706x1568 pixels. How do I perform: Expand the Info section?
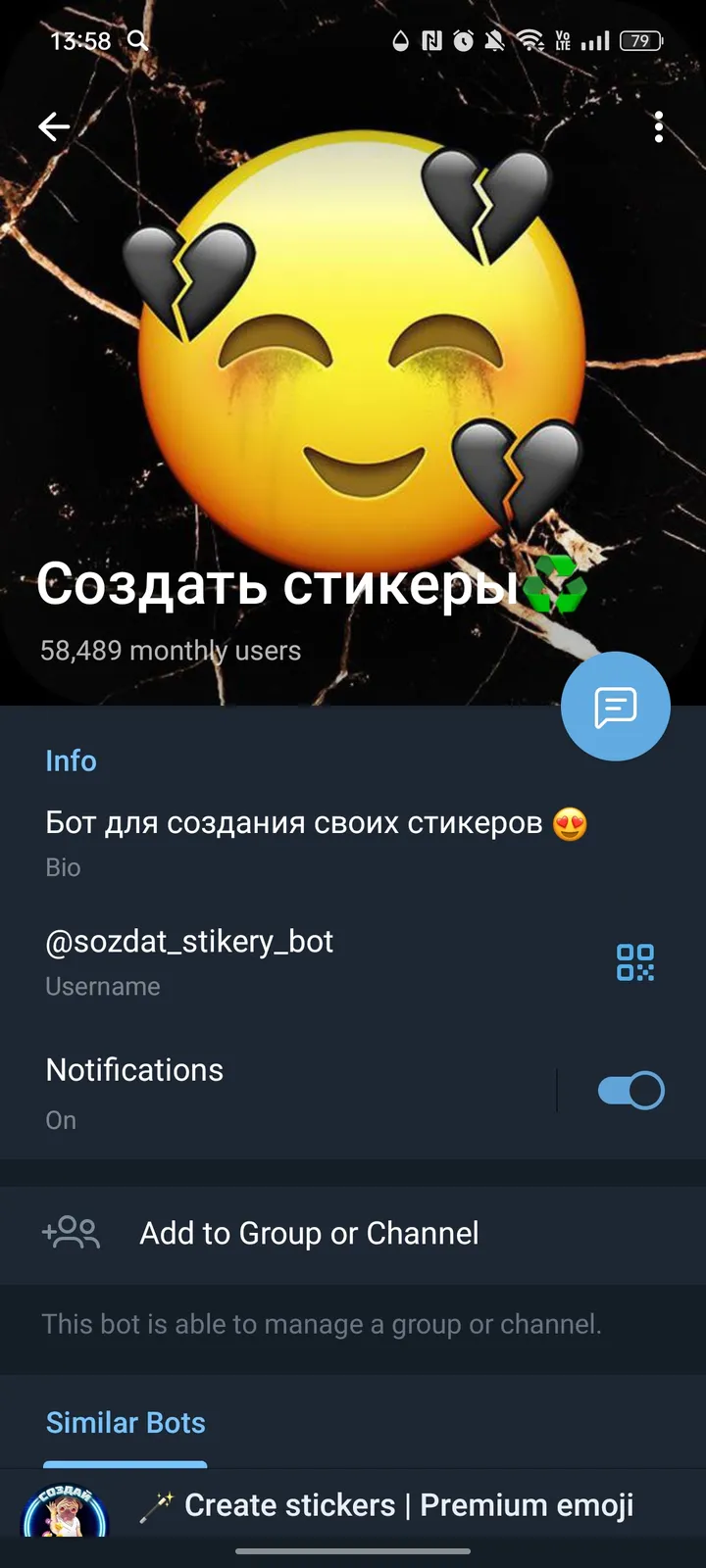coord(72,760)
